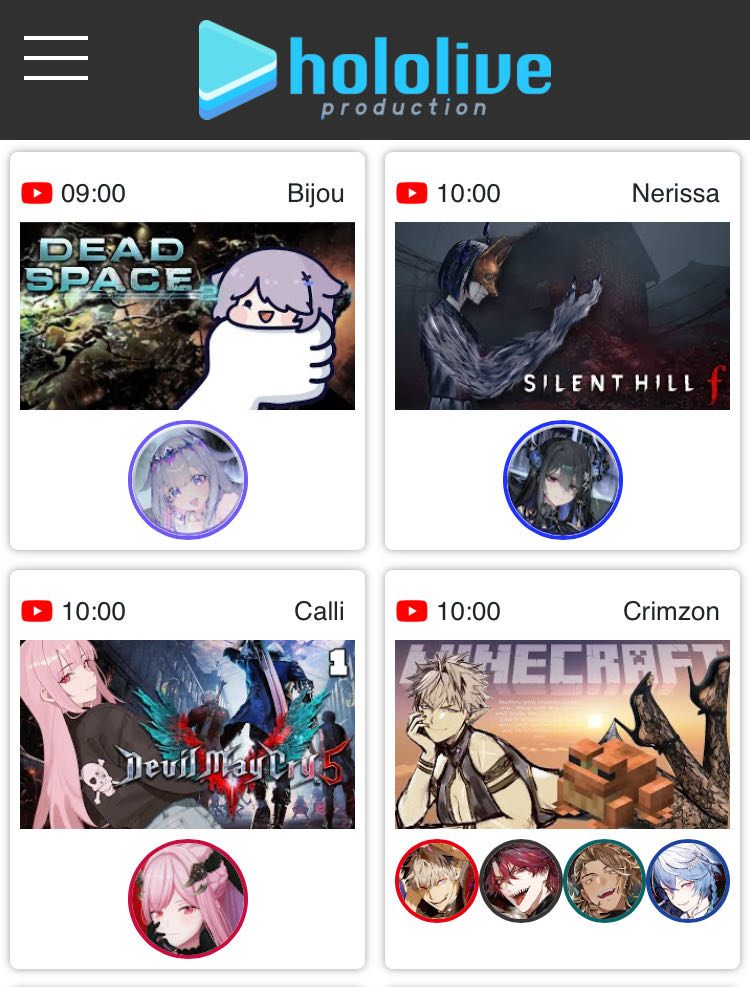Viewport: 750px width, 987px height.
Task: Open Crimzon's 10:00 Minecraft stream
Action: [562, 734]
